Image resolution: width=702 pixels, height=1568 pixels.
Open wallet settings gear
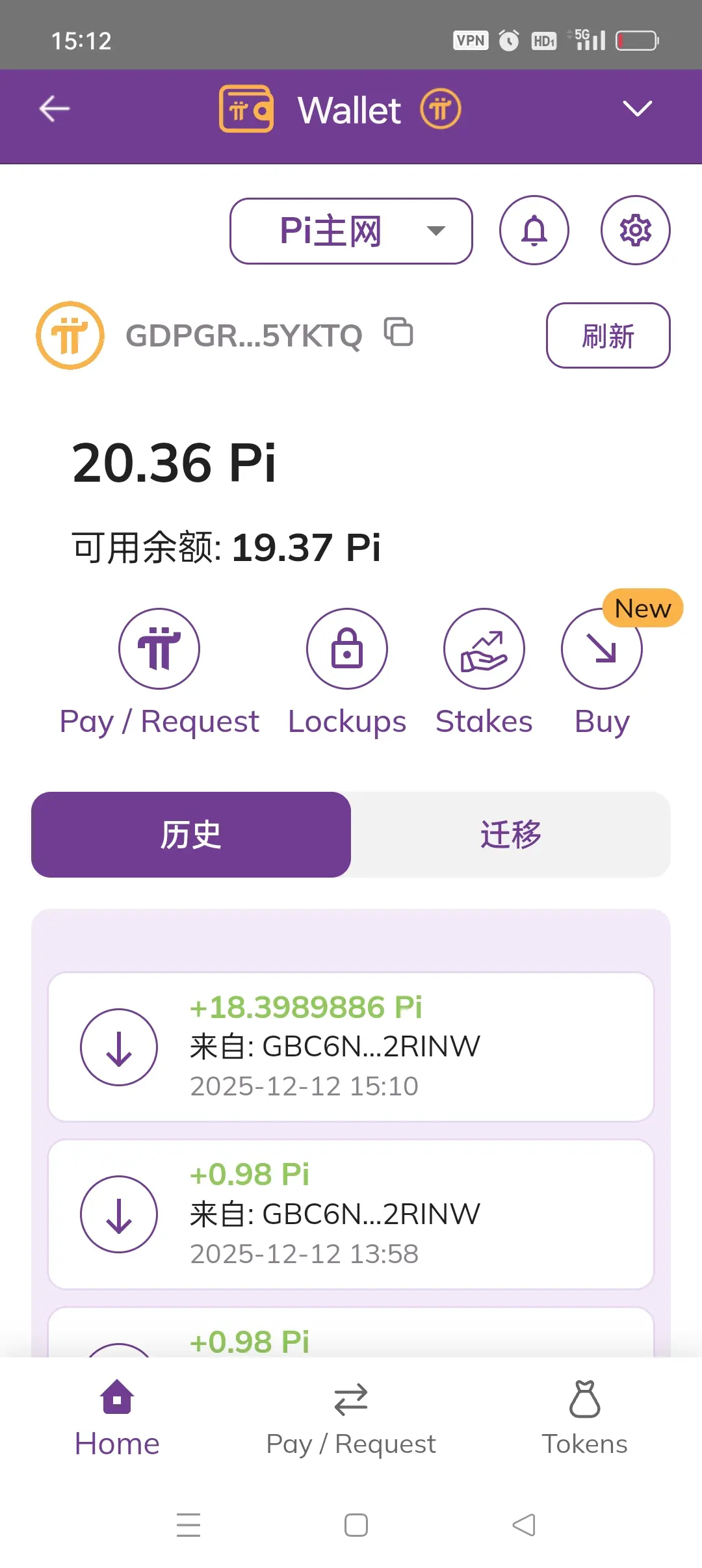tap(635, 230)
